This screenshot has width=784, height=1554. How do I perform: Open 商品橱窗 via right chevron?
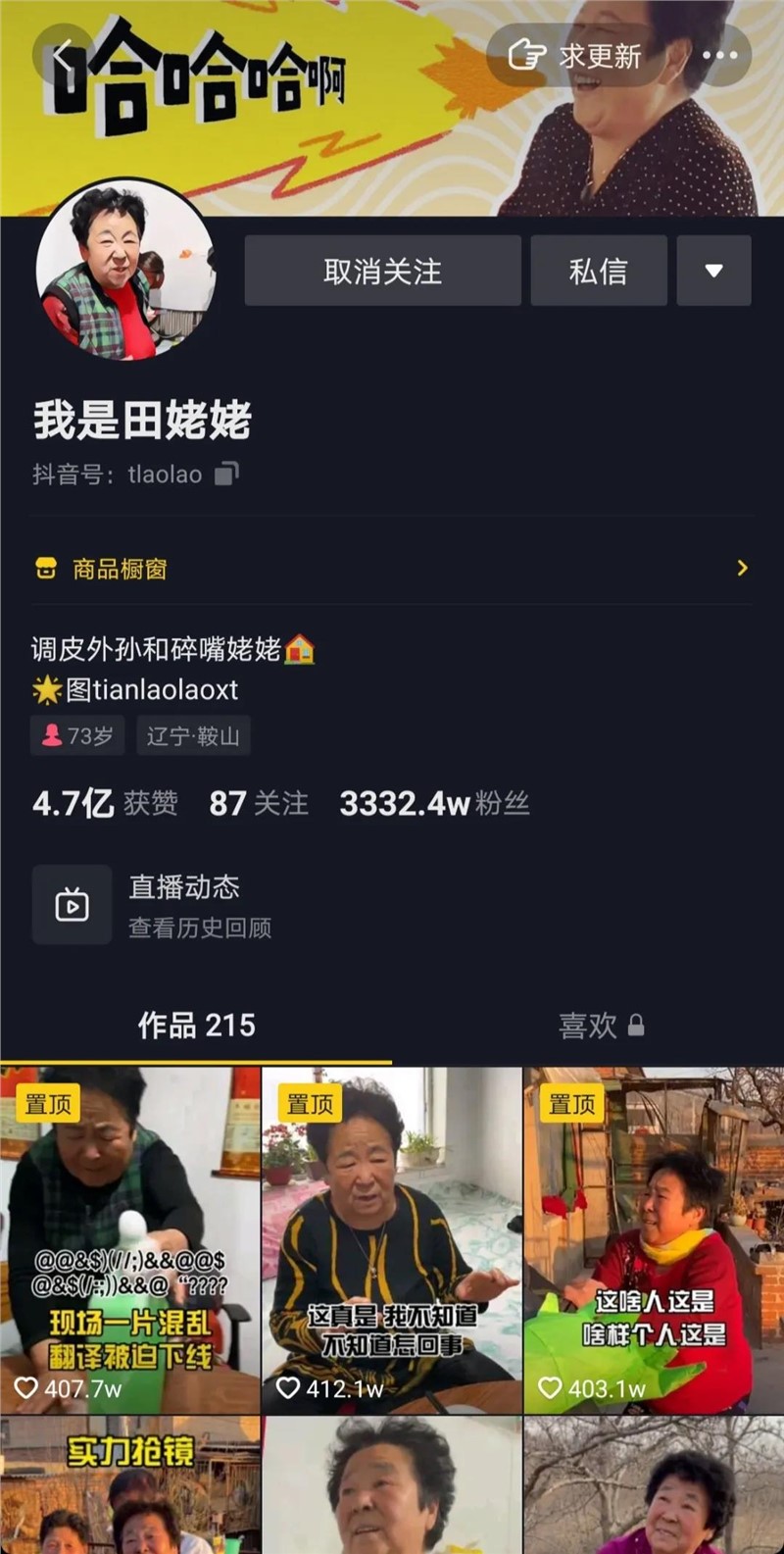[747, 569]
